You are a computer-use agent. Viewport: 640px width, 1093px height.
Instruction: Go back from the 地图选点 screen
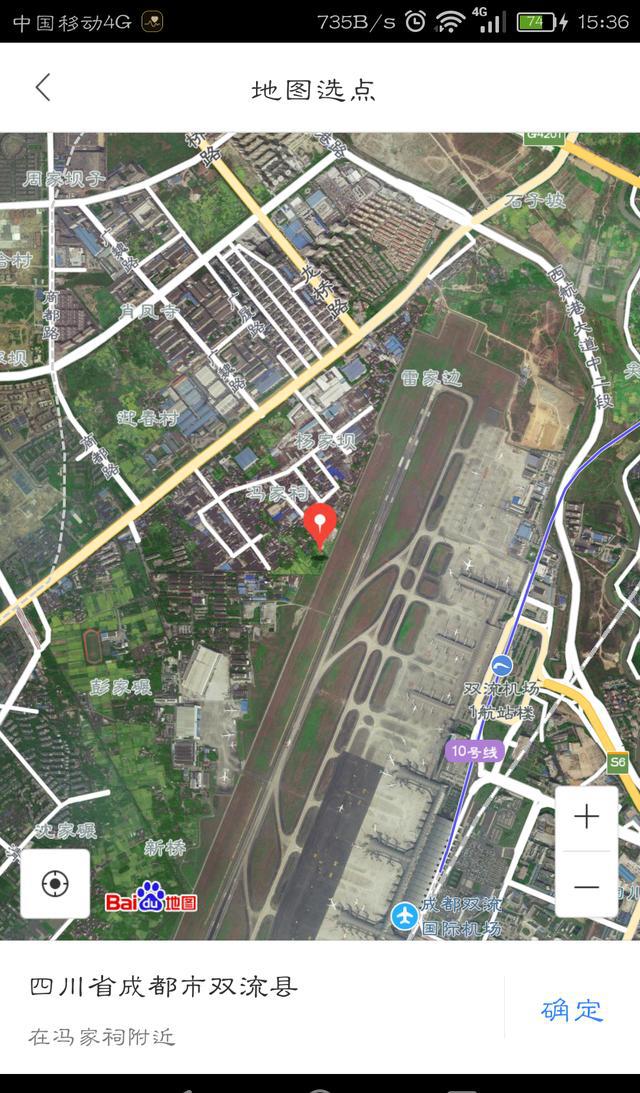click(x=43, y=88)
